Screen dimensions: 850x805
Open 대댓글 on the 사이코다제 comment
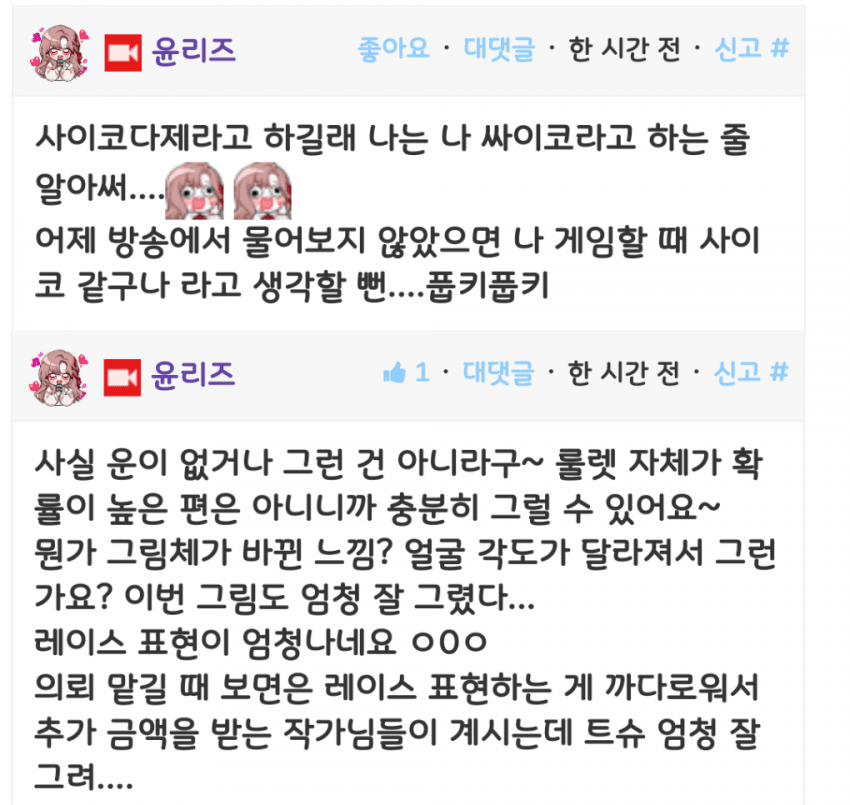pyautogui.click(x=498, y=50)
